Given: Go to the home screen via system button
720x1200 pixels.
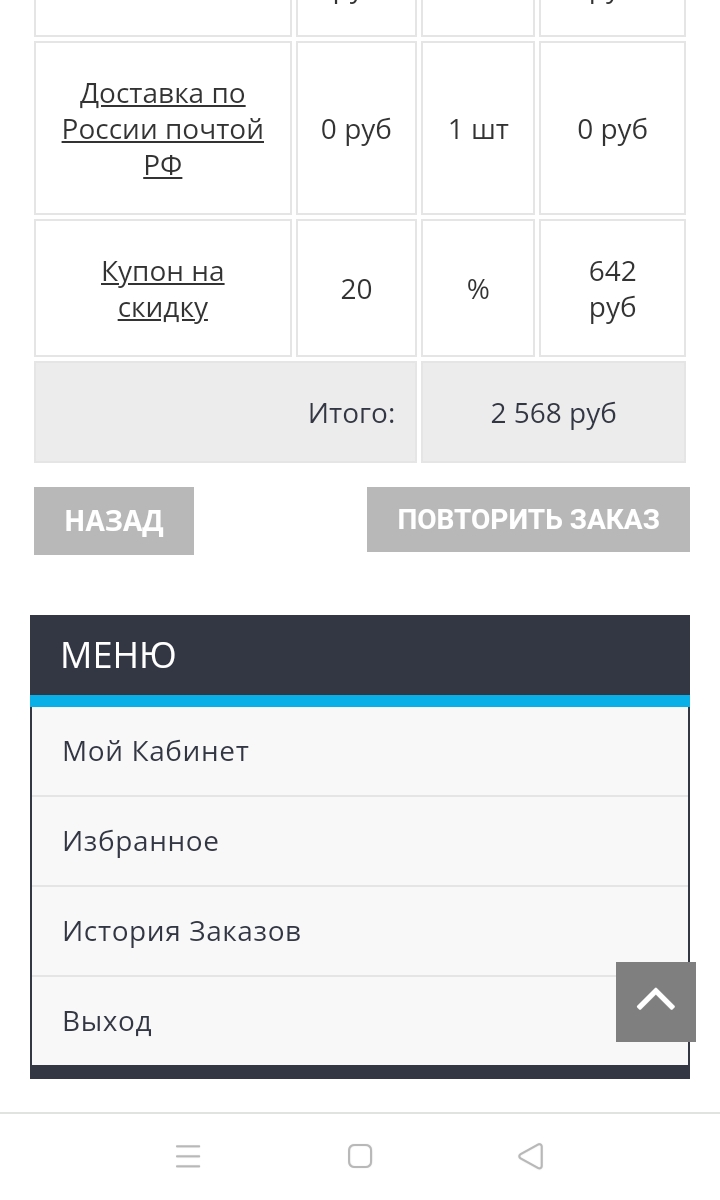Looking at the screenshot, I should [x=360, y=1156].
